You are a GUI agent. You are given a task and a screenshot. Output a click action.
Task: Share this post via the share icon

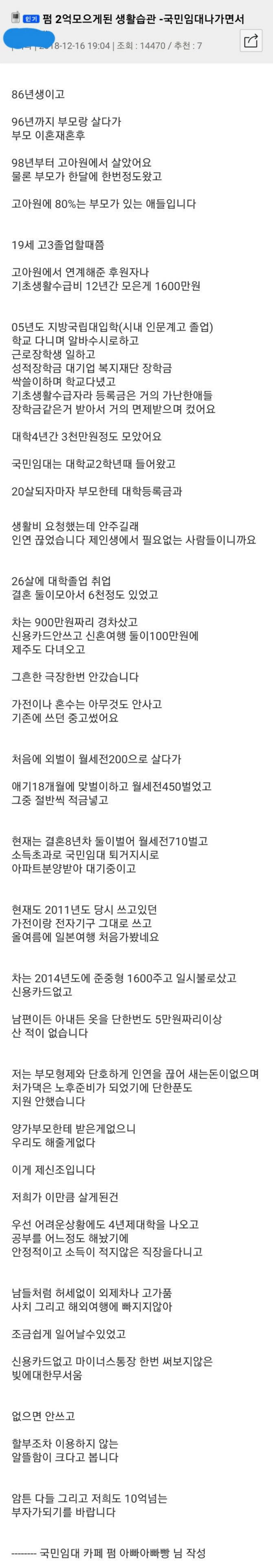[x=251, y=42]
